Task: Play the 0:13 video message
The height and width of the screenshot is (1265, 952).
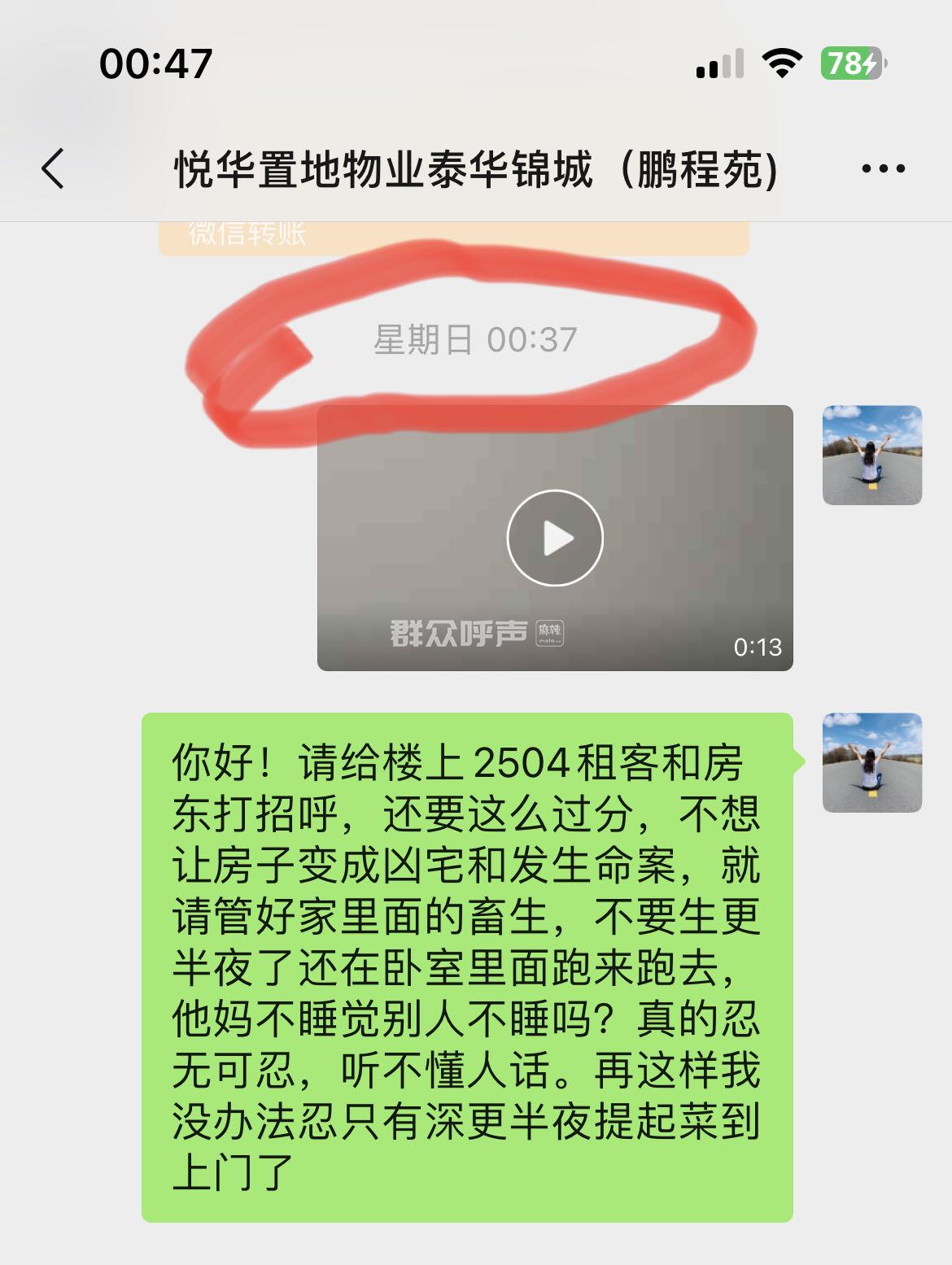Action: (555, 538)
